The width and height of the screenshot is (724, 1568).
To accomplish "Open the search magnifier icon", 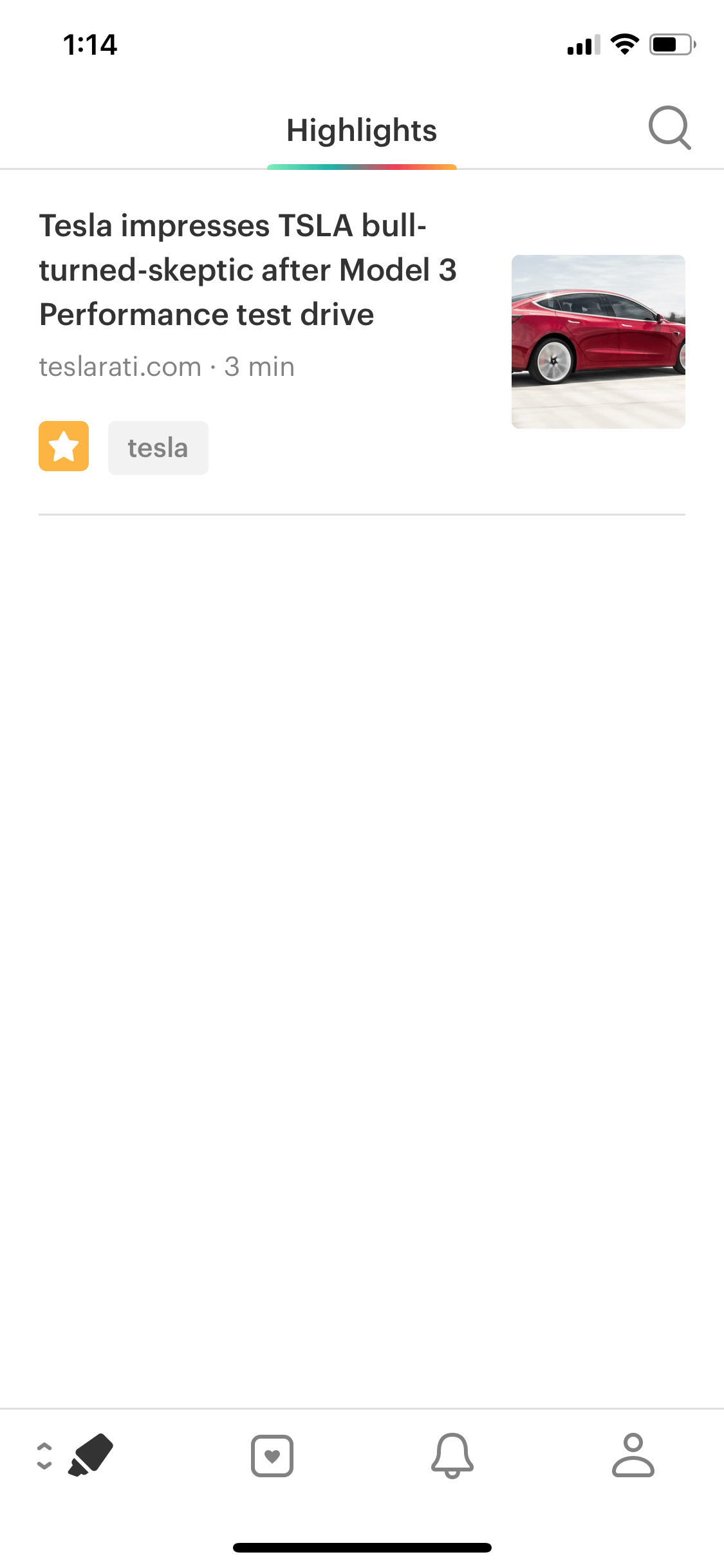I will [669, 128].
